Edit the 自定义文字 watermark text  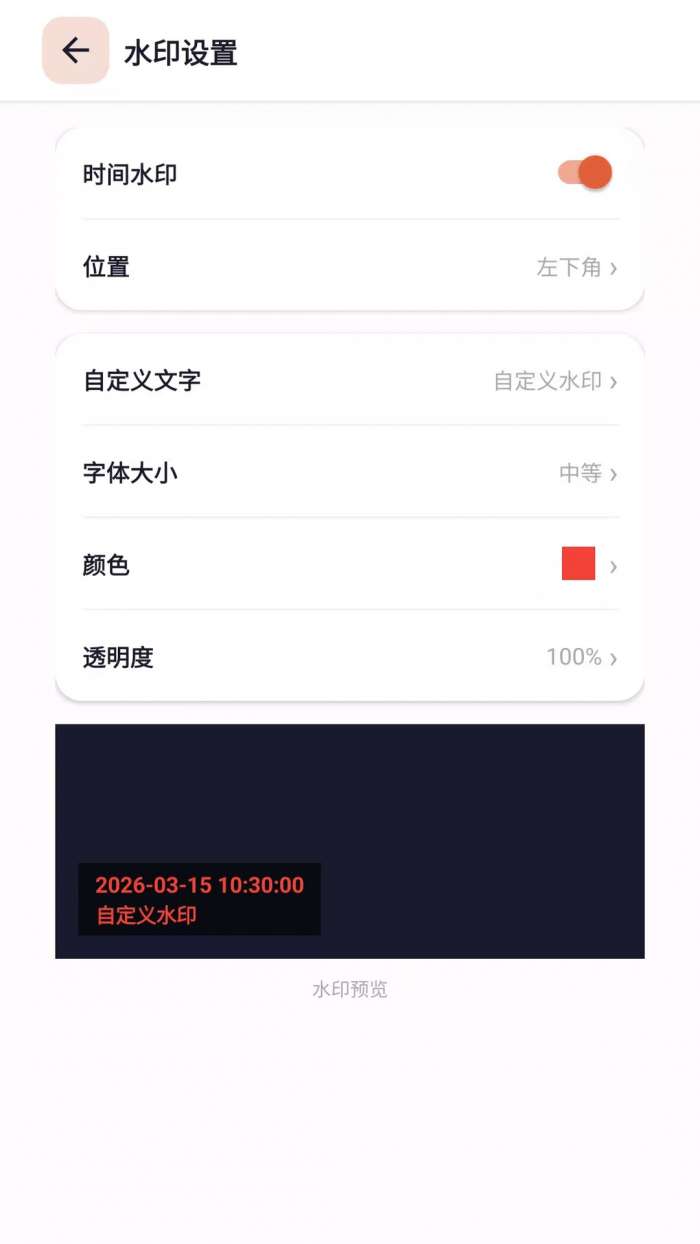coord(349,381)
